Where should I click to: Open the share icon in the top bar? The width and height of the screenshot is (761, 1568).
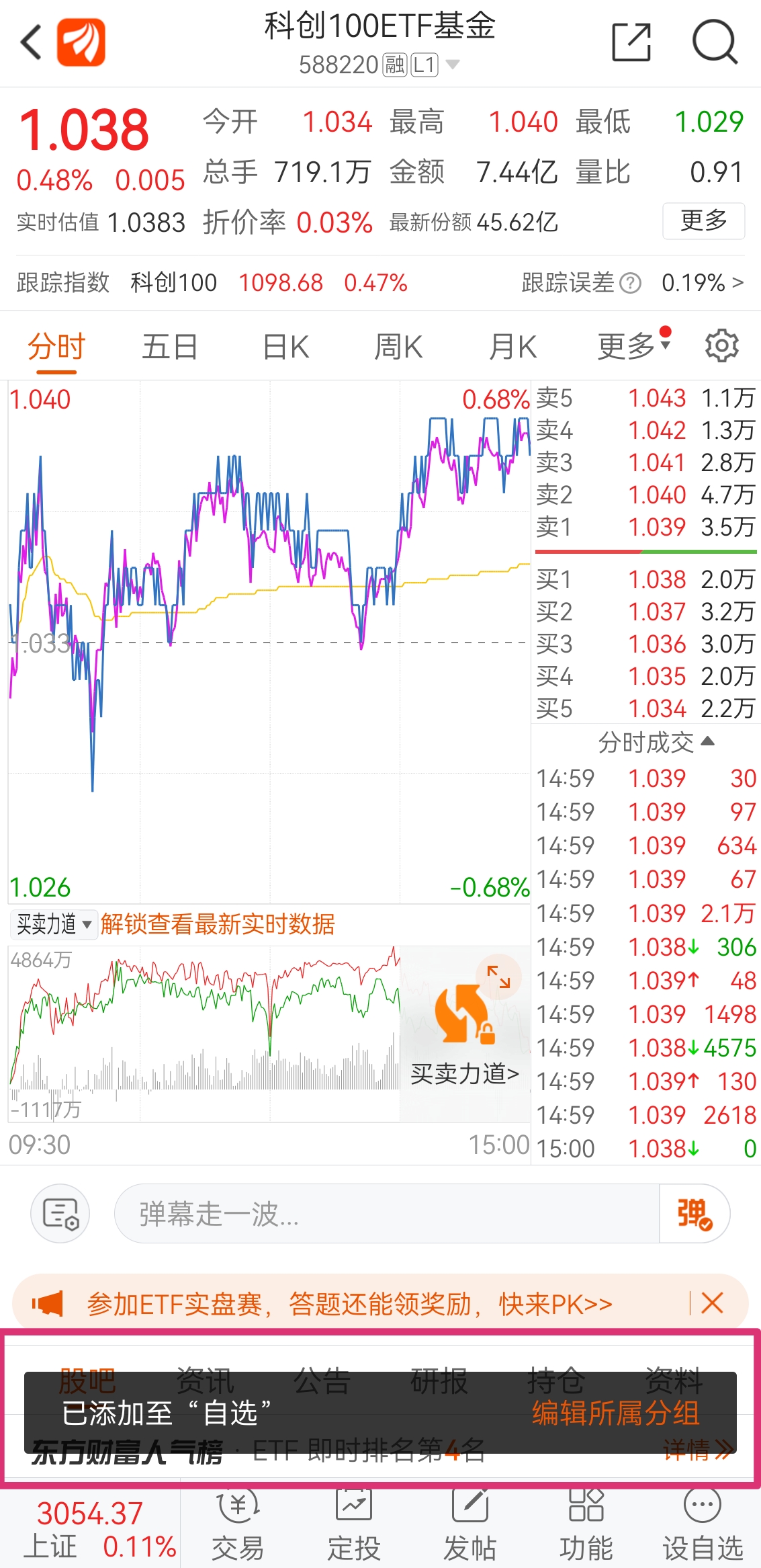632,42
